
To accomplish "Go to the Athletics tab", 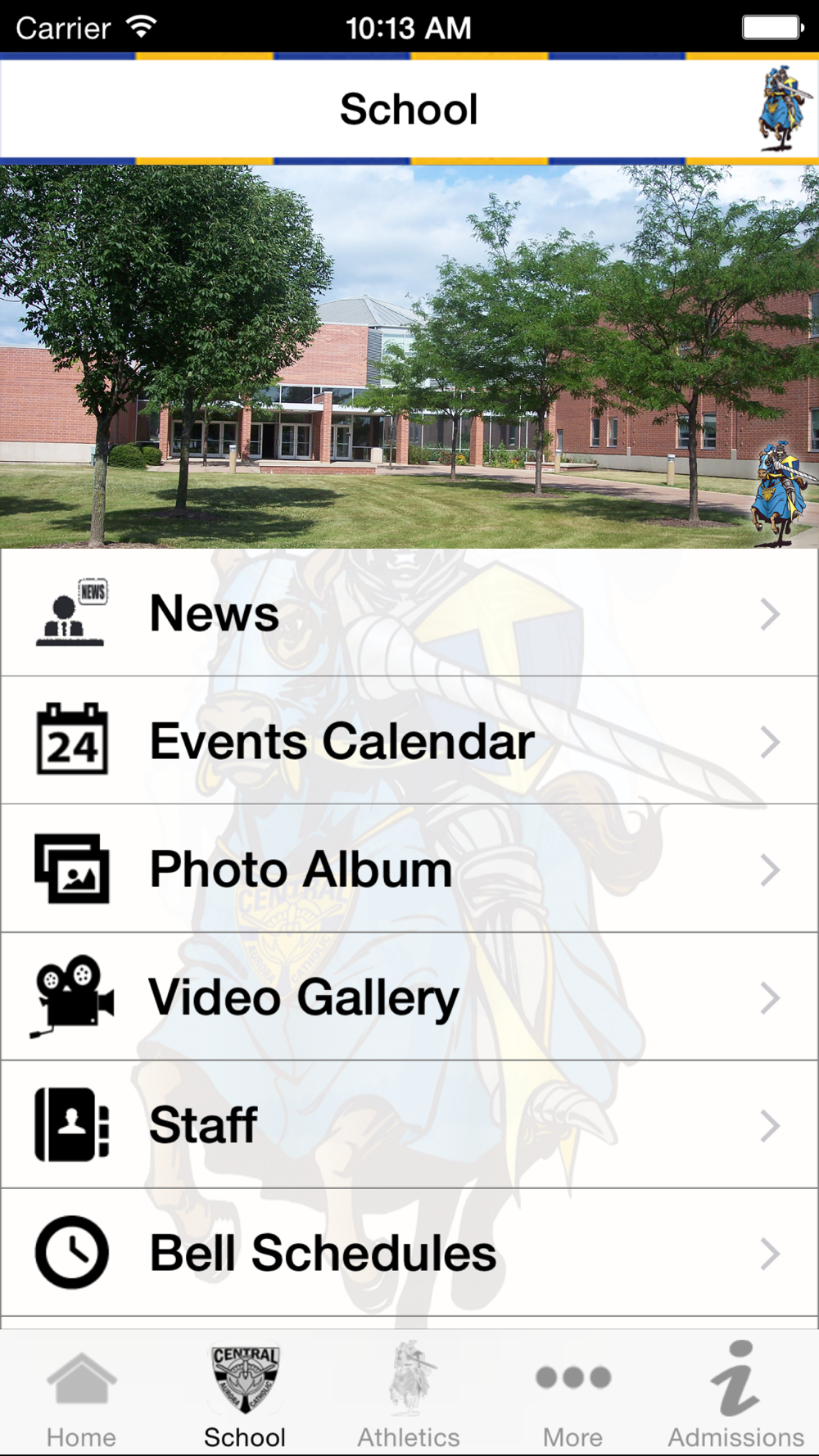I will pos(409,1394).
